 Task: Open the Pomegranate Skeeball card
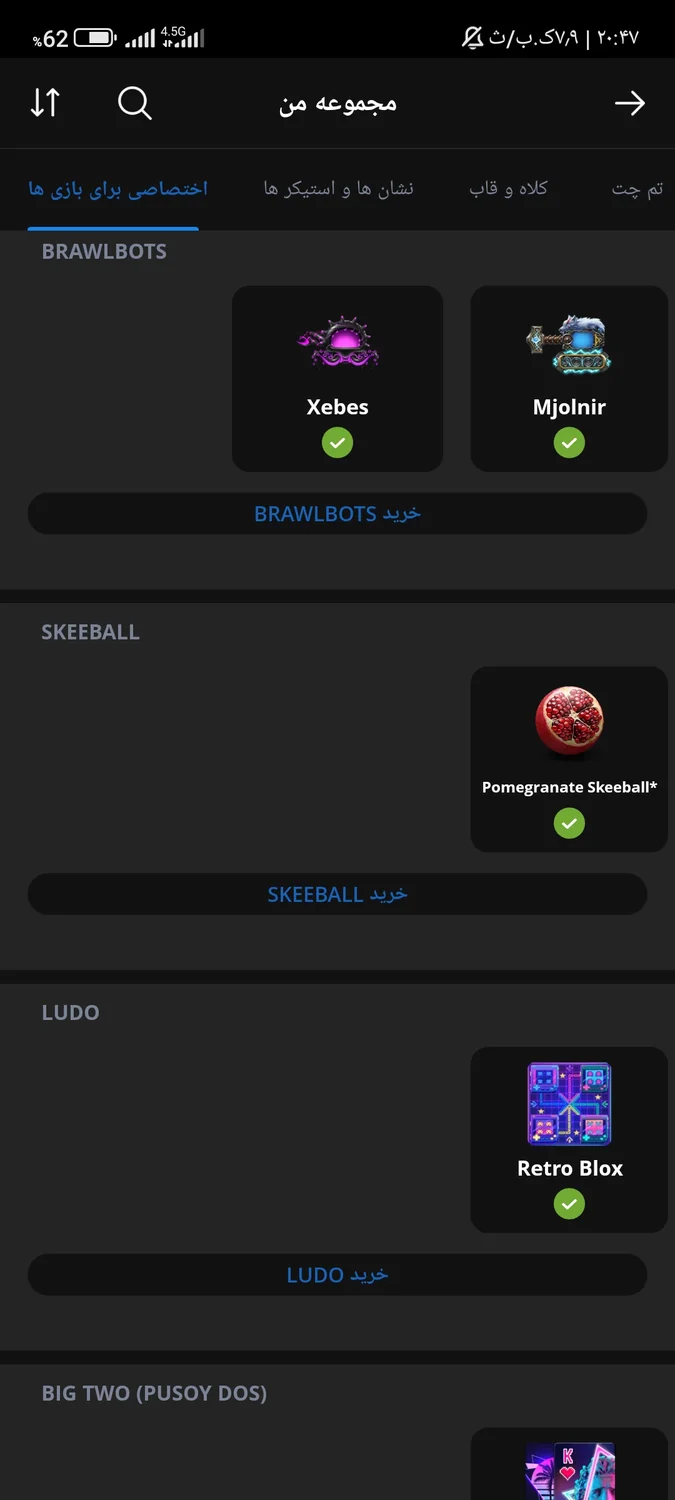(569, 759)
